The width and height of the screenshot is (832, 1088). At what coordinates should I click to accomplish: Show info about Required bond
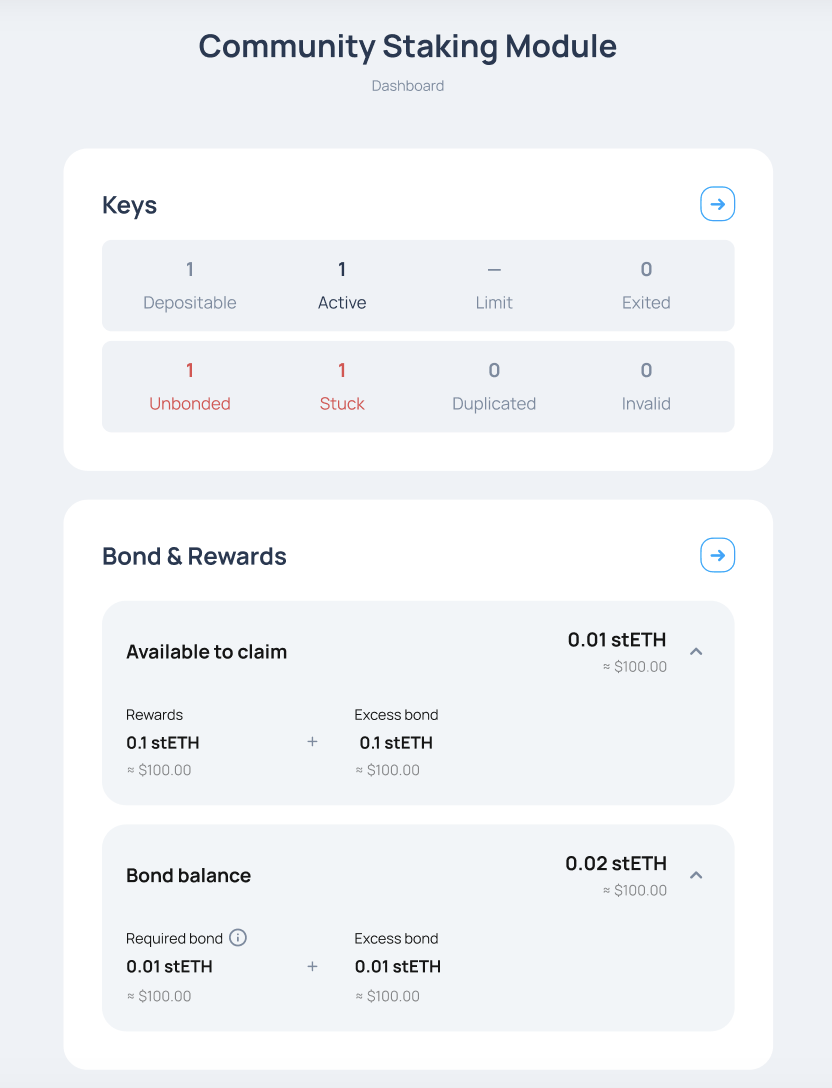238,938
